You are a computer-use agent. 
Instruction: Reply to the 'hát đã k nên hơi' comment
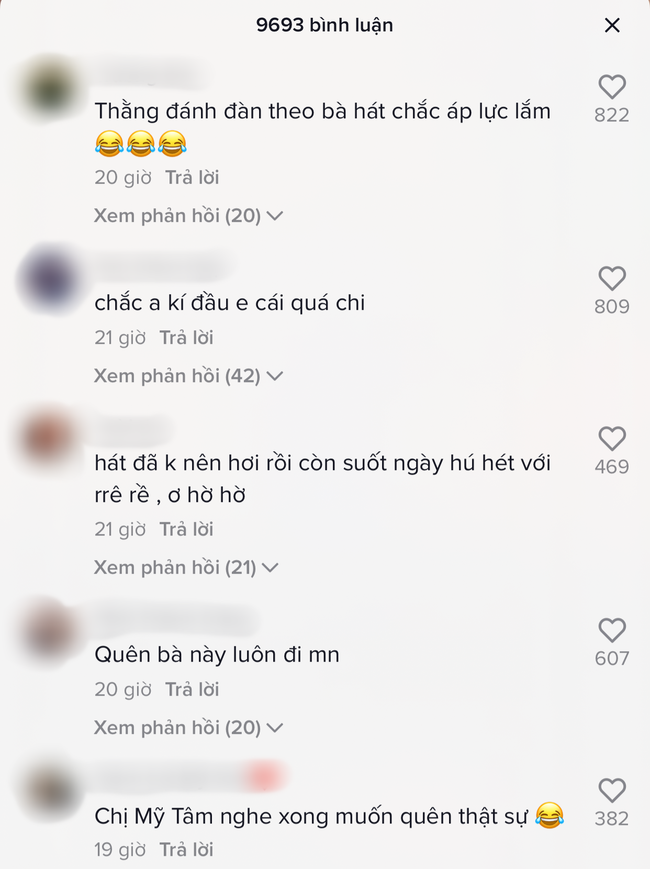point(186,529)
